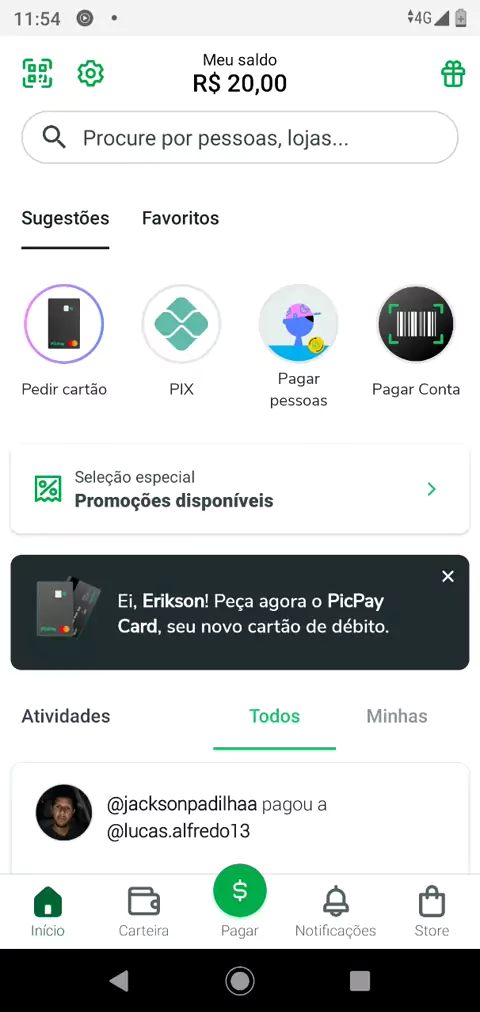Choose Pagar pessoas

(x=299, y=346)
